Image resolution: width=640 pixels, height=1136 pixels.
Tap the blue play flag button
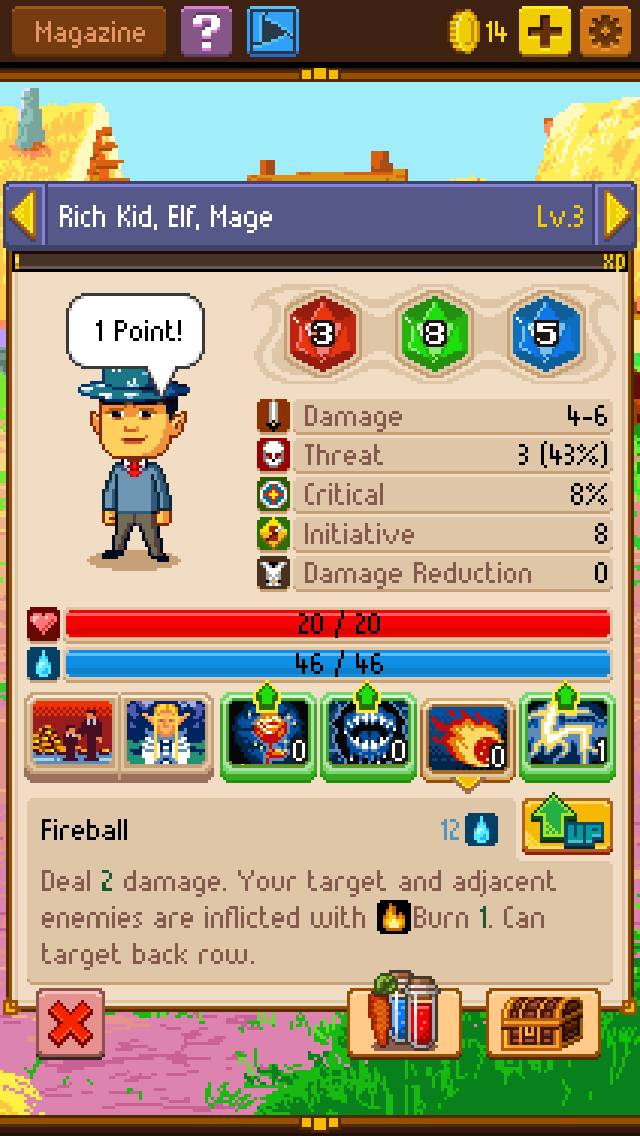(x=272, y=32)
